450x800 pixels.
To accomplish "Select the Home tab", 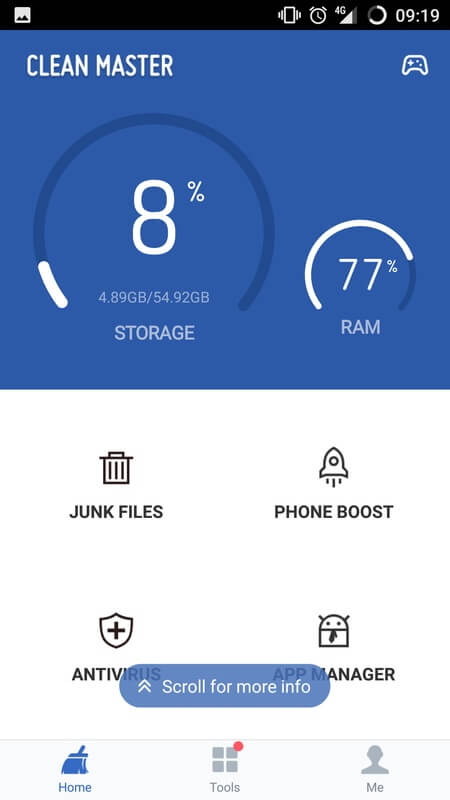I will point(75,769).
